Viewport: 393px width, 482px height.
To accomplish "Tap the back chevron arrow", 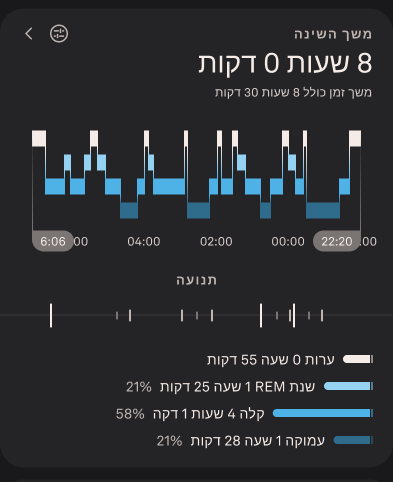I will pos(29,34).
